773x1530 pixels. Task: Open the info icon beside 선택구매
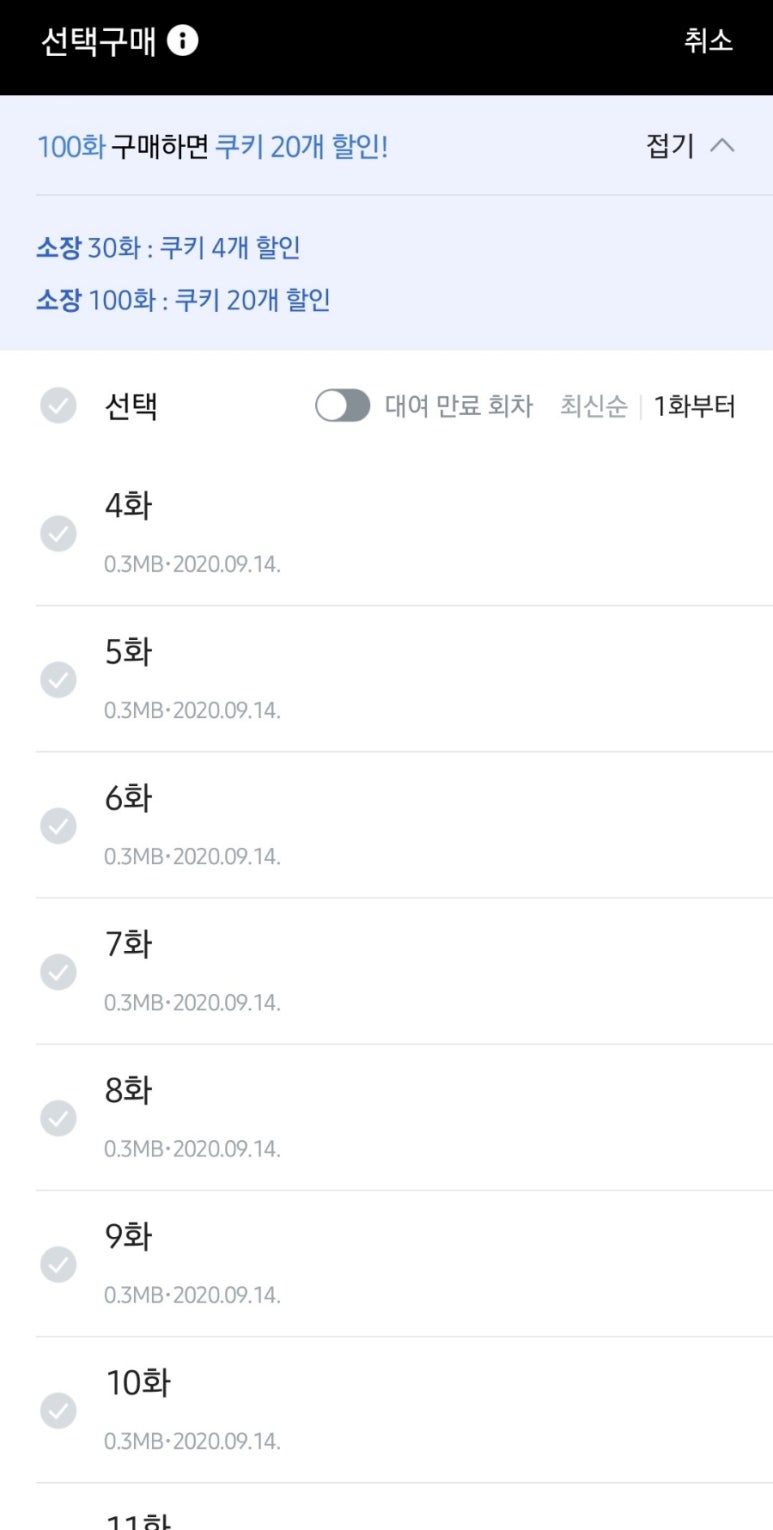(183, 41)
